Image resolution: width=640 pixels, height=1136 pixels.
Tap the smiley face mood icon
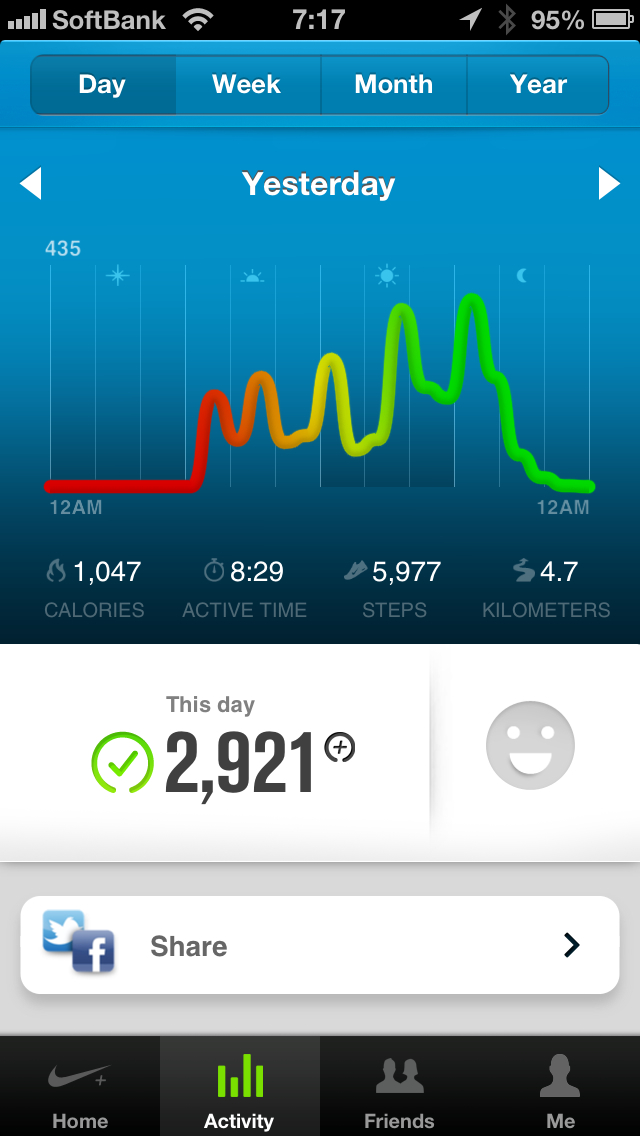tap(530, 745)
